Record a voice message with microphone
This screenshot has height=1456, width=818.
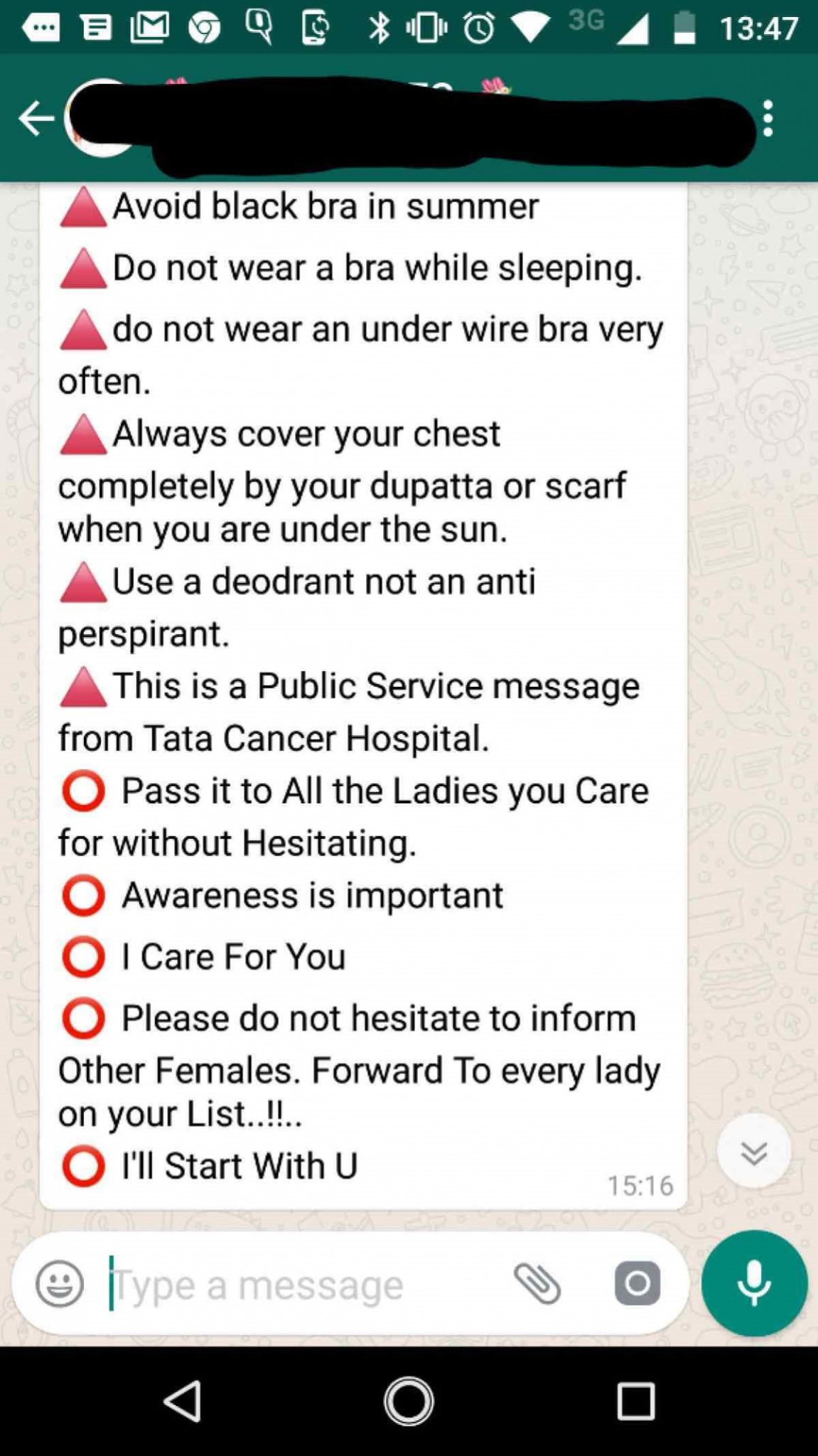tap(754, 1284)
